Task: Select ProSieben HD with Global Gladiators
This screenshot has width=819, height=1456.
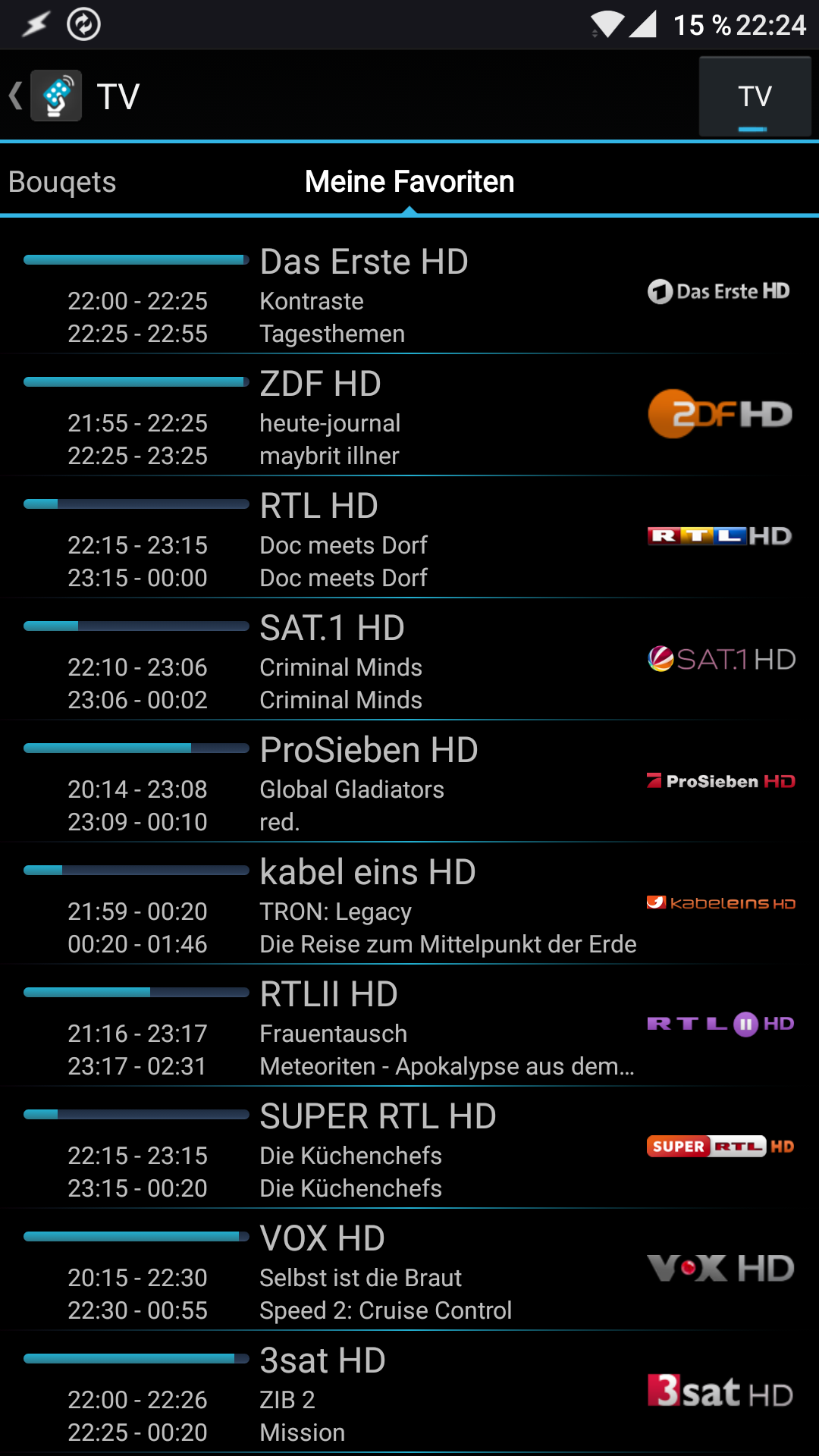Action: (409, 783)
